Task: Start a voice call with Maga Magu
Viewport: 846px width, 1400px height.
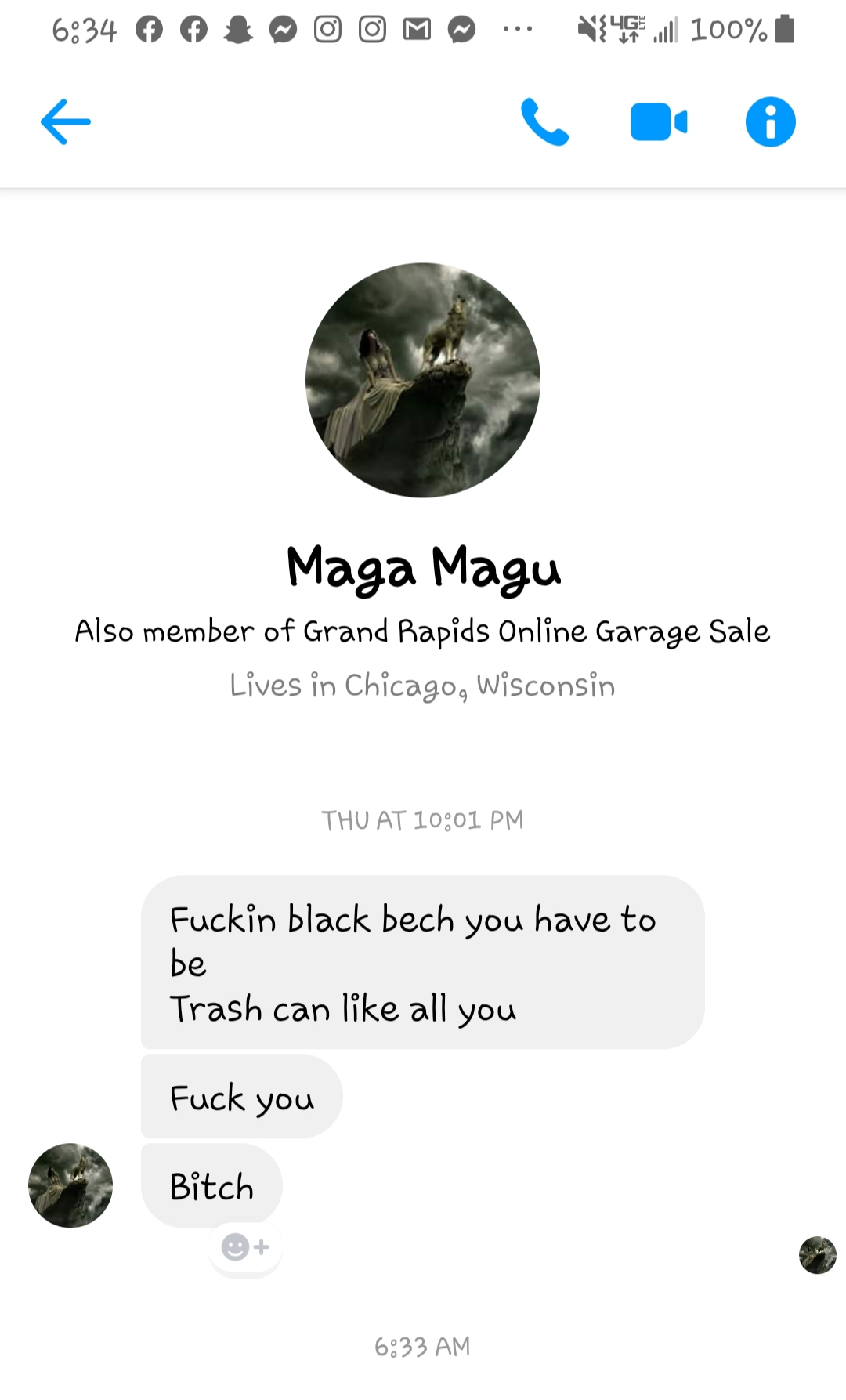Action: pos(544,122)
